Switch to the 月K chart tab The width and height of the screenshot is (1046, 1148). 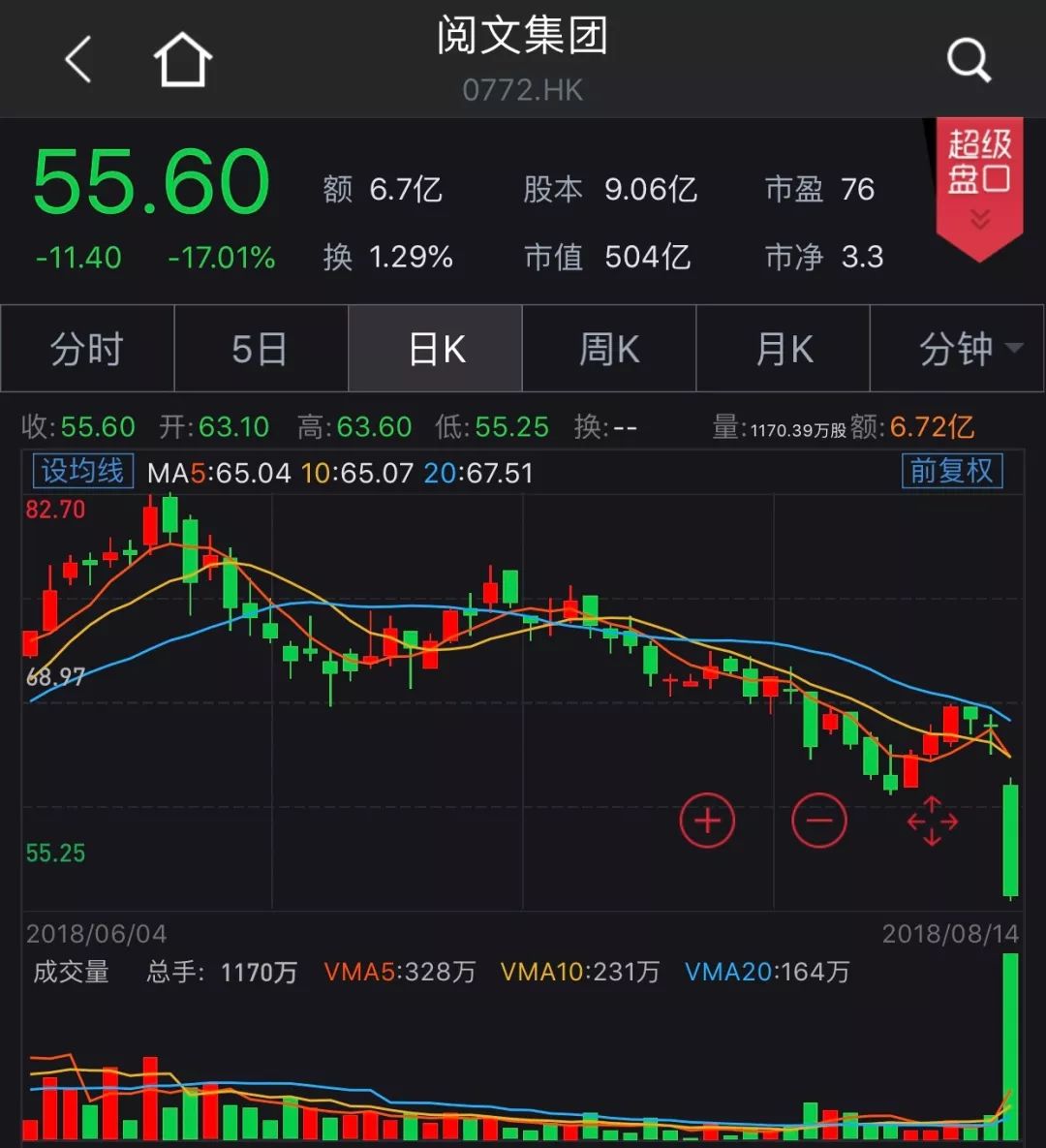pos(784,349)
